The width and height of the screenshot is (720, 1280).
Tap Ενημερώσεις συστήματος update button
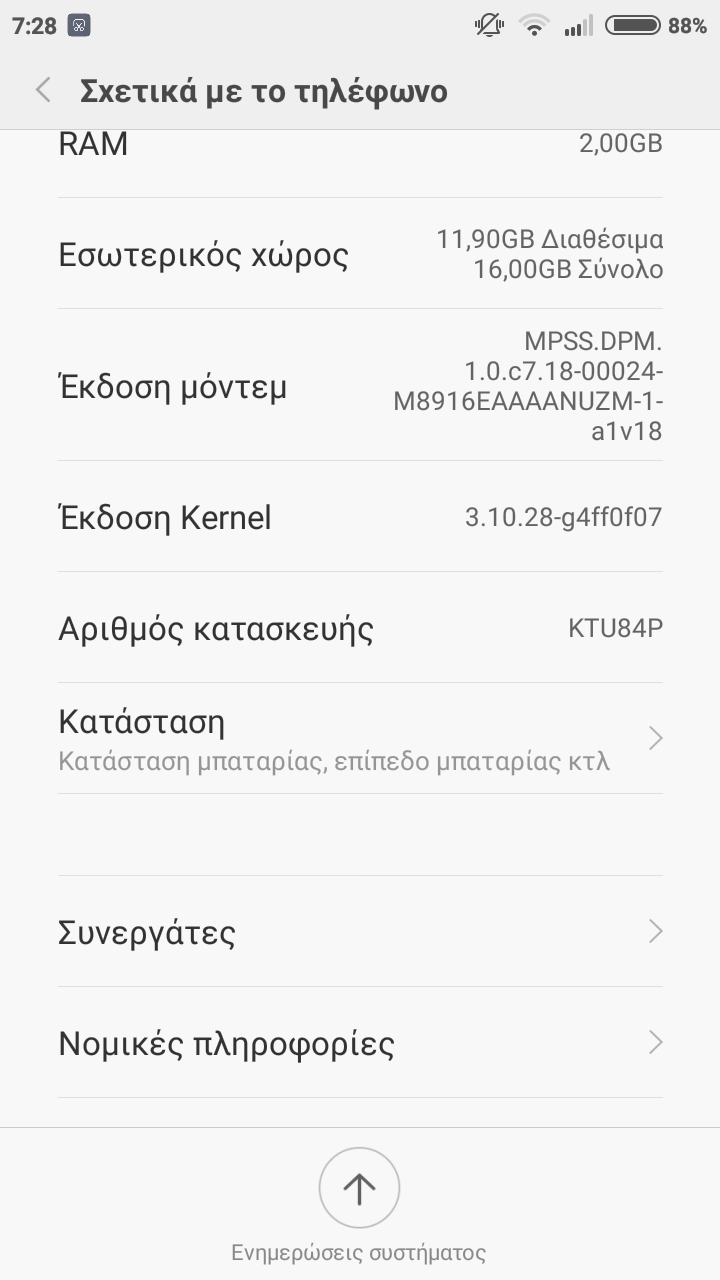tap(359, 1188)
